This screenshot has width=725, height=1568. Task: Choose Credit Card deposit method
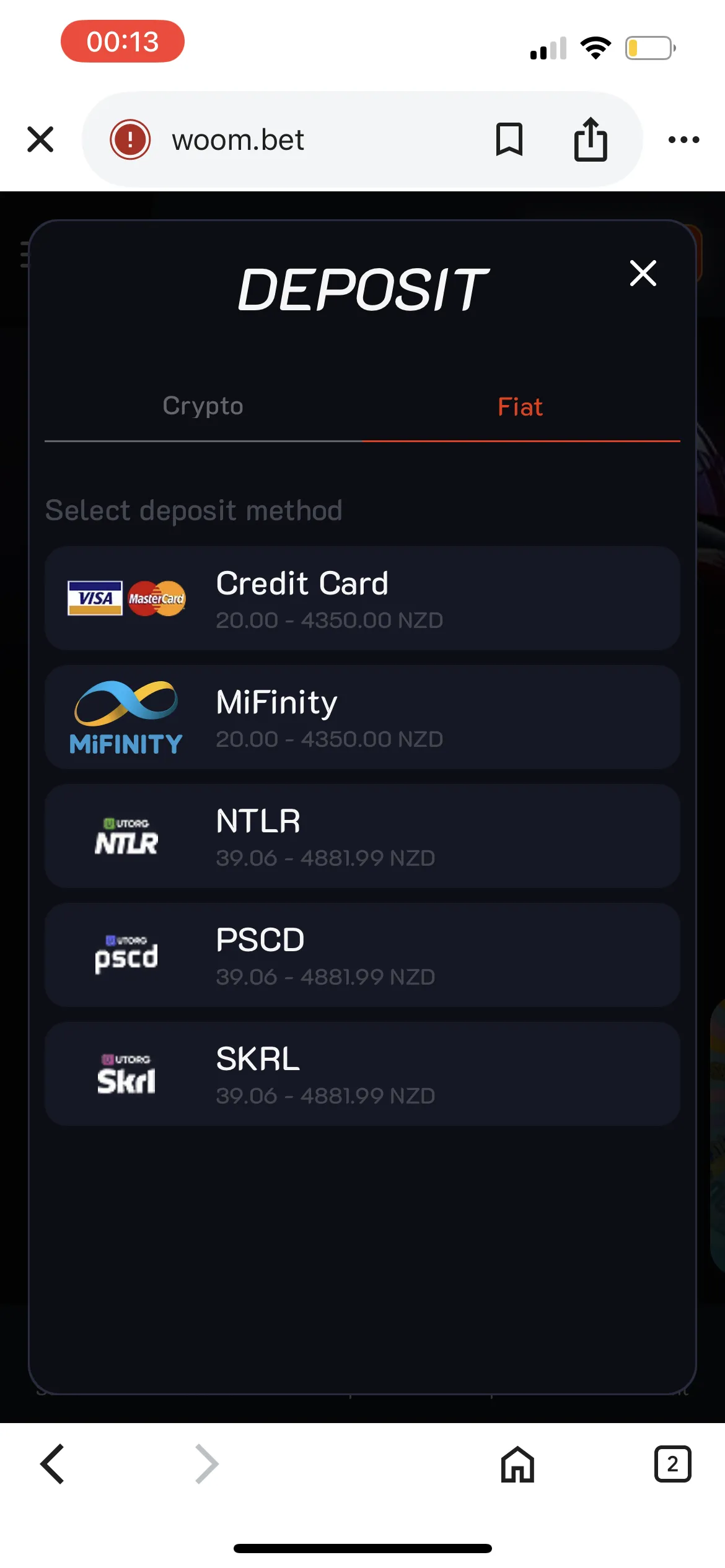pos(362,598)
